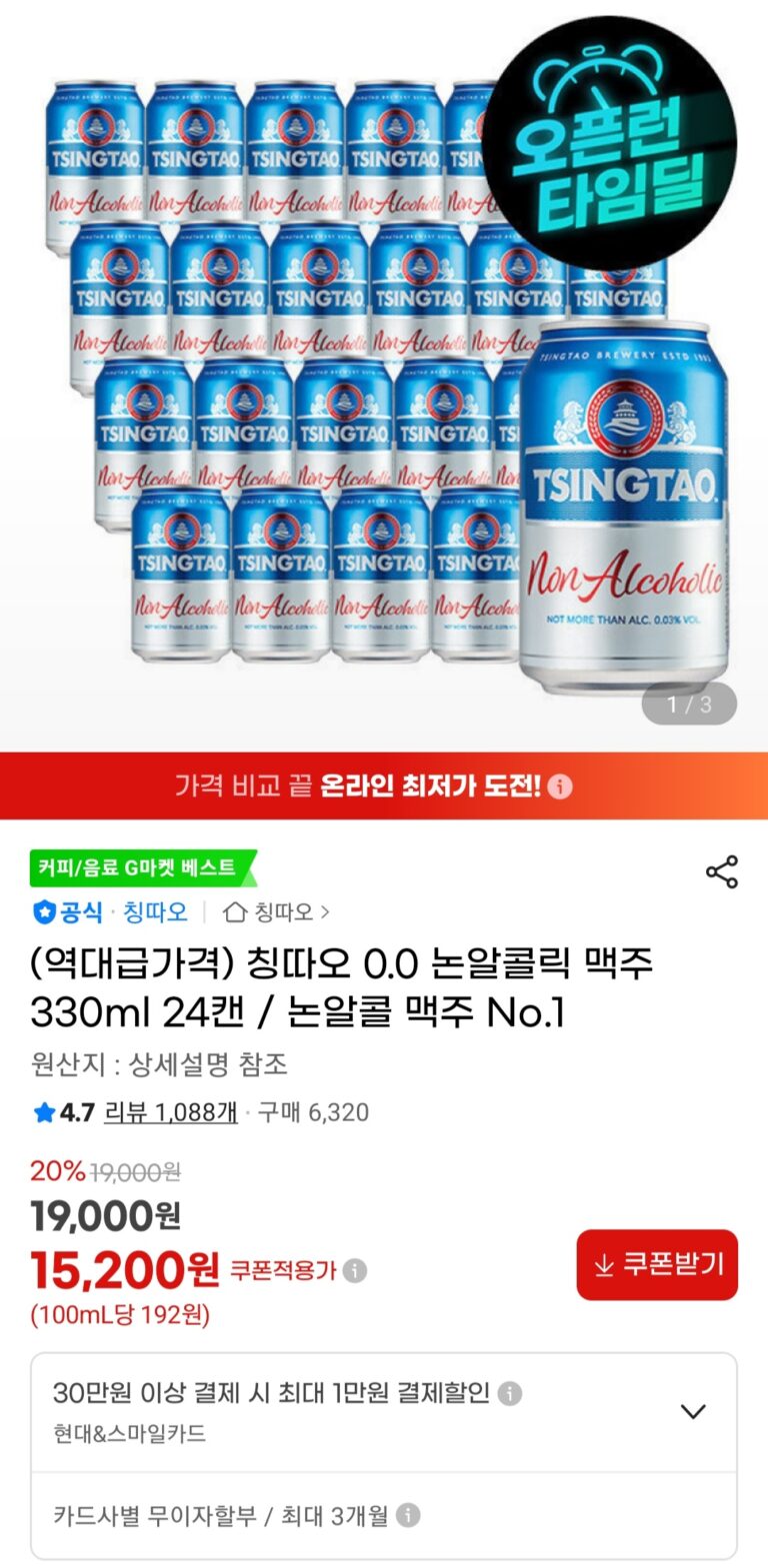The height and width of the screenshot is (1568, 768).
Task: Open the 칭따오 official brand link
Action: point(154,911)
